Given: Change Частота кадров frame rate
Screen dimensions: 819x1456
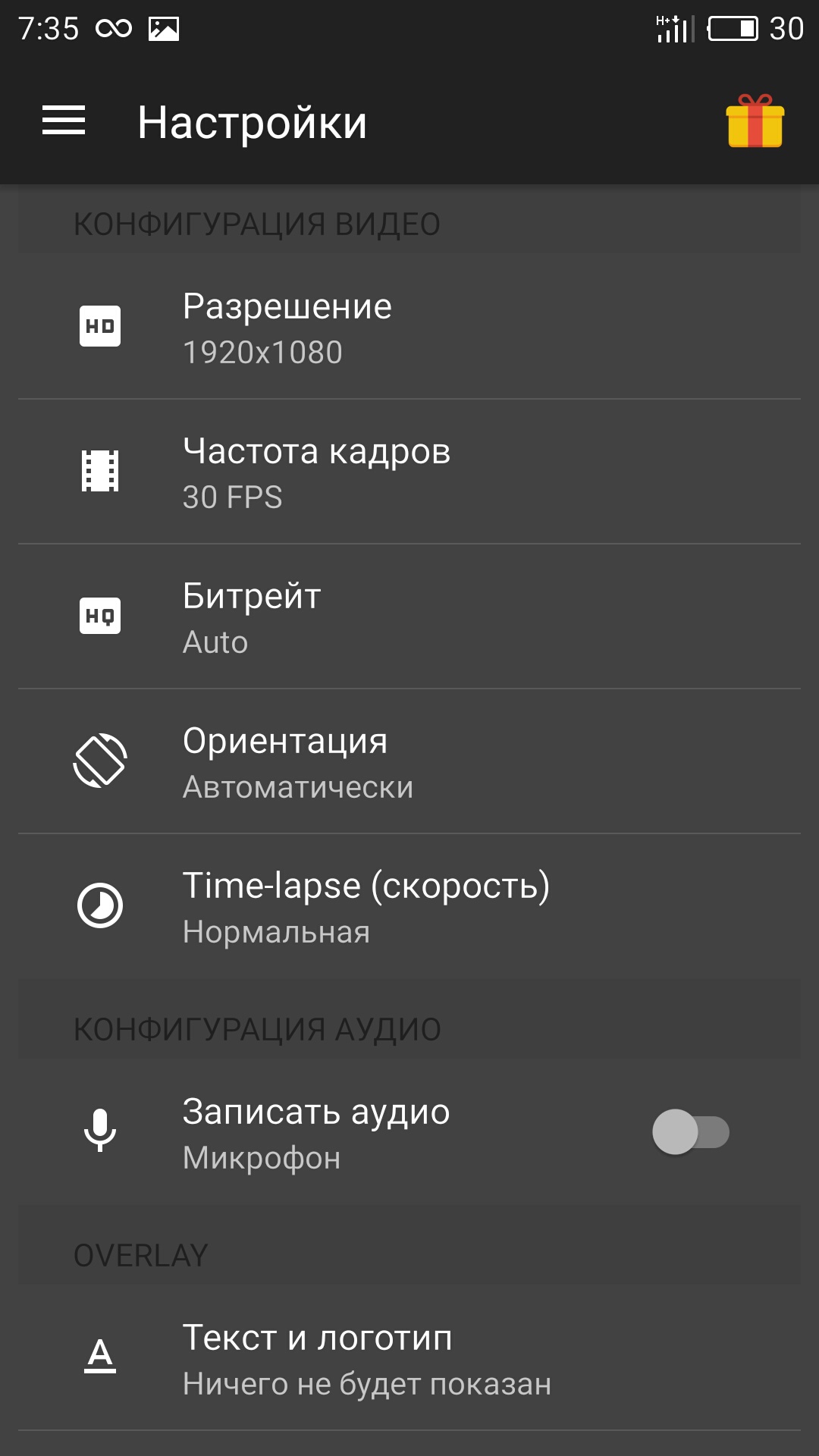Looking at the screenshot, I should point(409,472).
